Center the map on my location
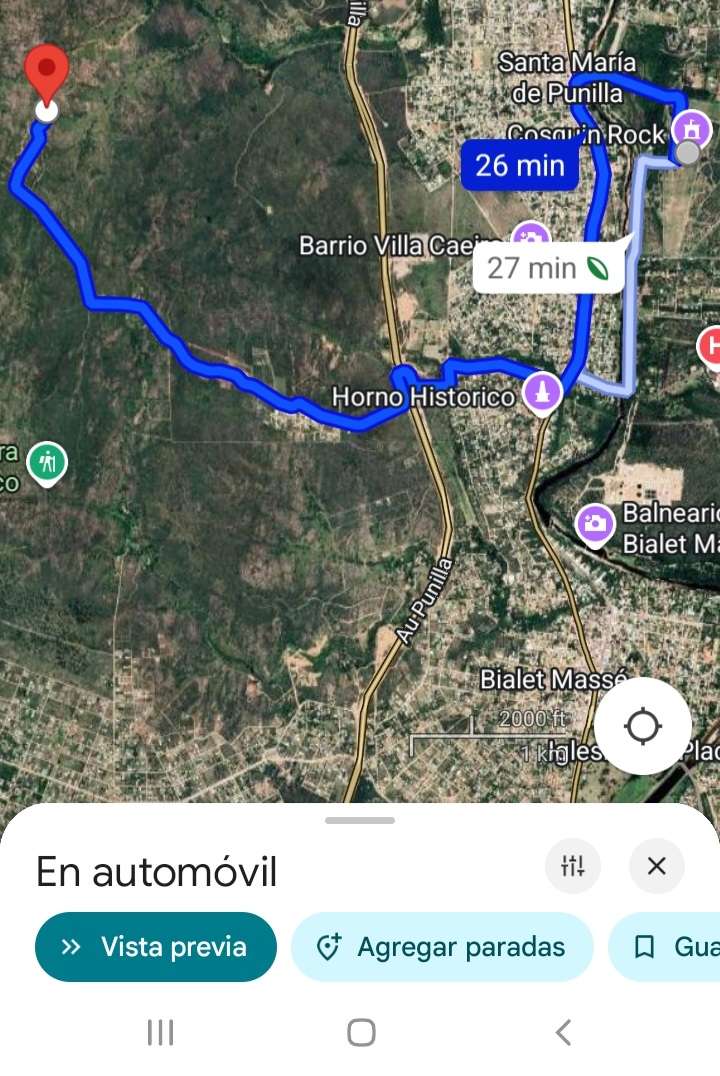The width and height of the screenshot is (720, 1076). tap(642, 727)
